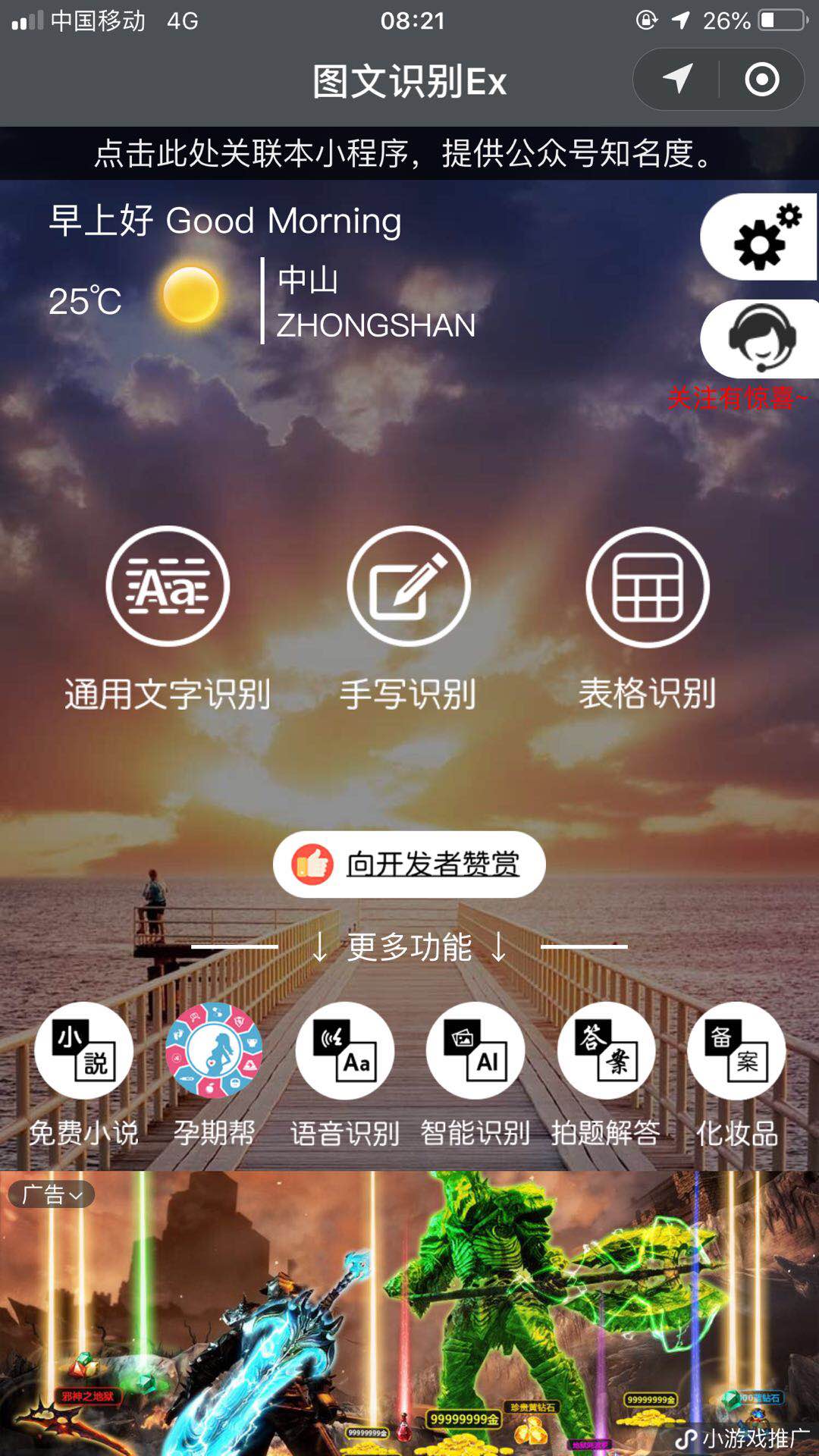Tap the 向开发者赞赏 reward button
The width and height of the screenshot is (819, 1456).
click(409, 864)
